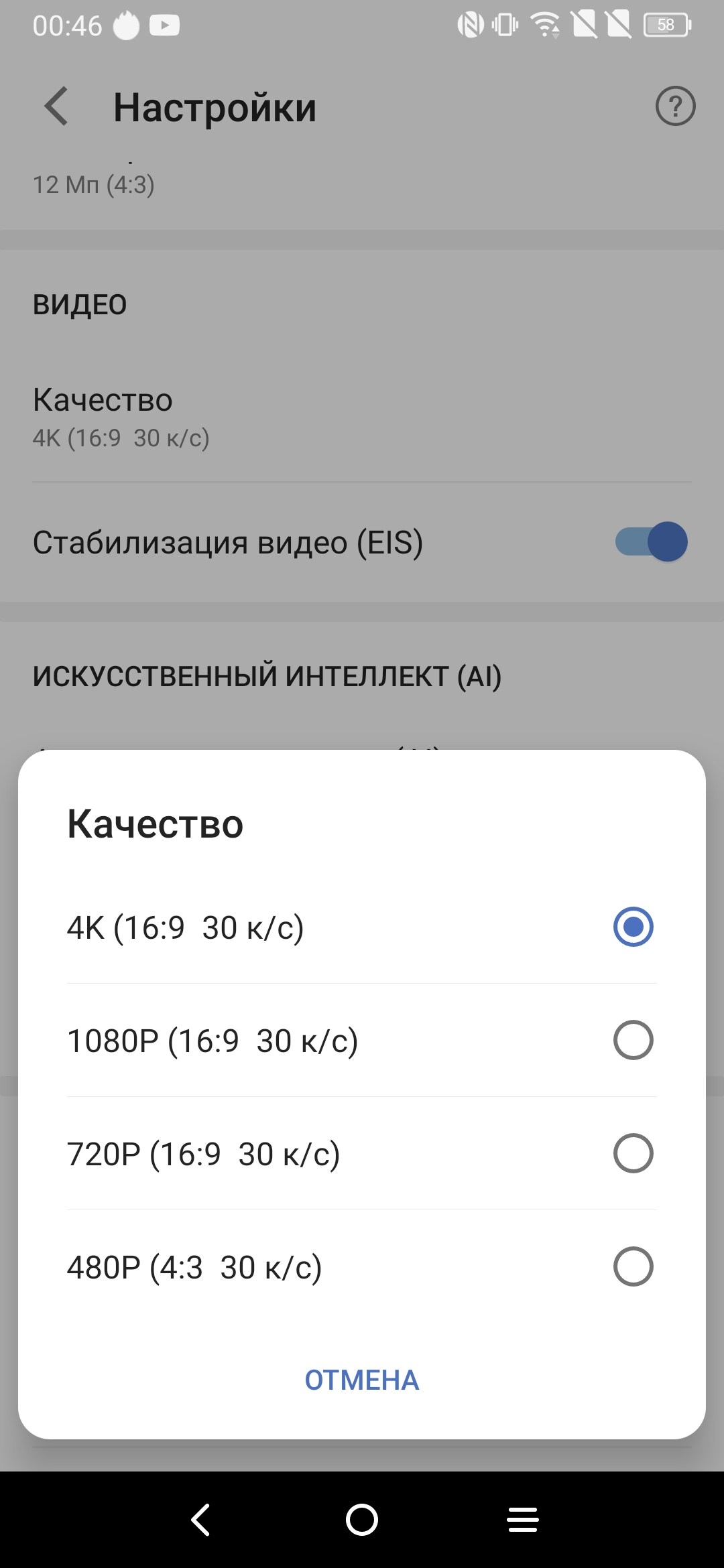Pick 720P (16:9 30 к/с) quality
The height and width of the screenshot is (1568, 724).
(x=362, y=1154)
